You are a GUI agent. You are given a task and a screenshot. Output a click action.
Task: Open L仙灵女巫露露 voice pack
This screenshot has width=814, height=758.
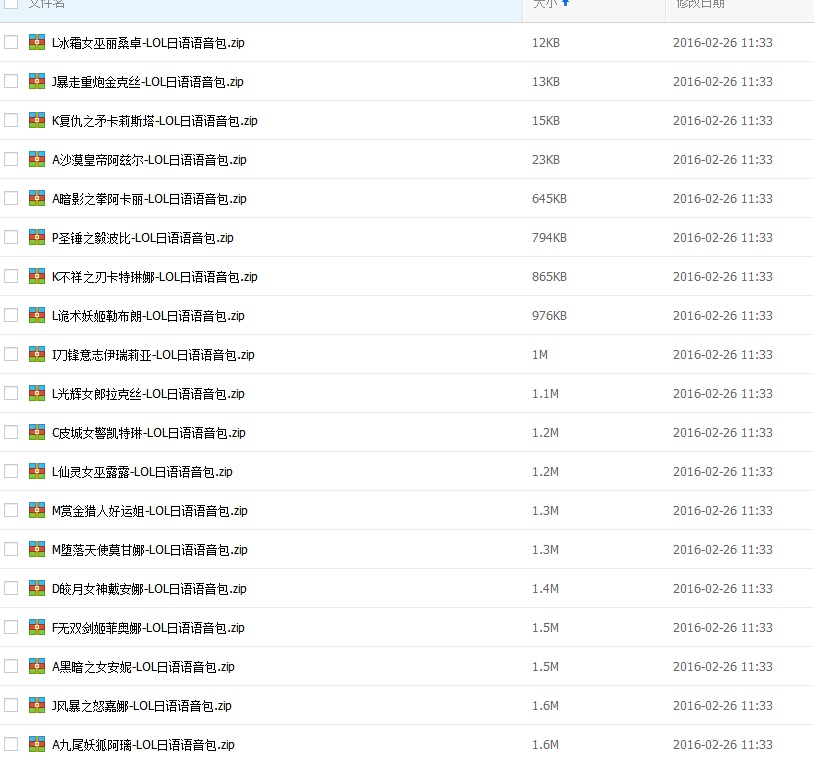coord(142,472)
